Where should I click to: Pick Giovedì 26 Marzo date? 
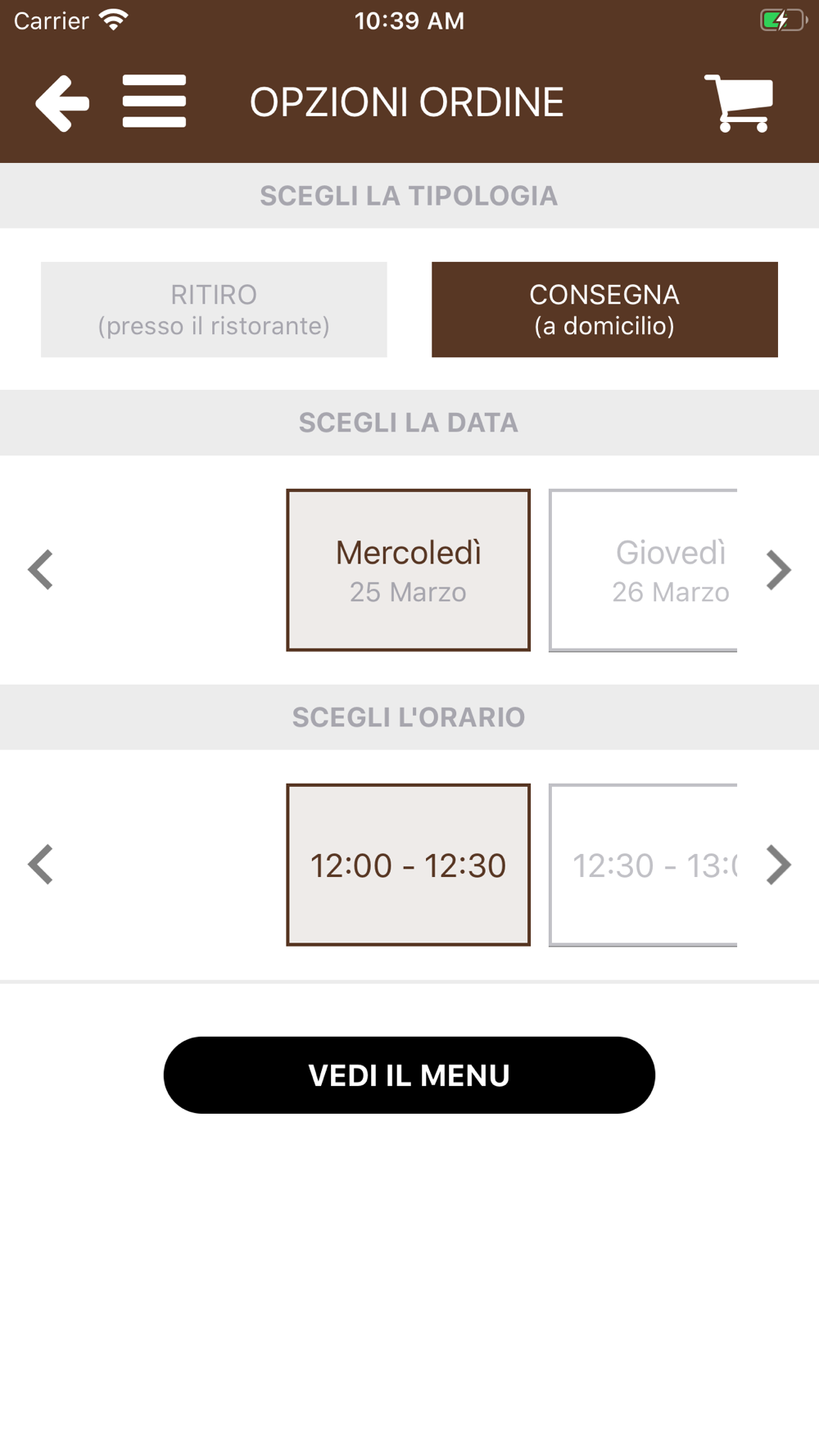pyautogui.click(x=643, y=570)
